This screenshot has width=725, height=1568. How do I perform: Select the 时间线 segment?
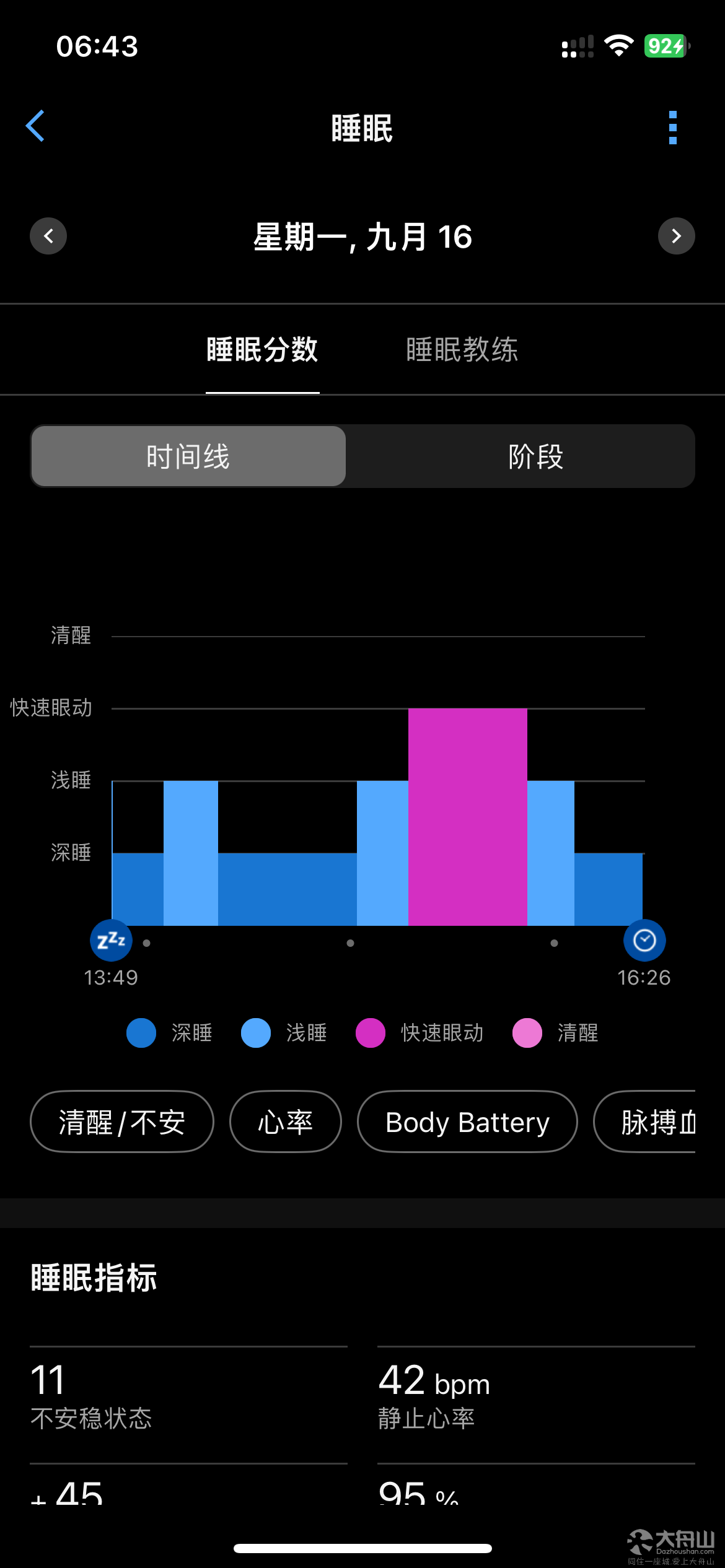coord(188,456)
